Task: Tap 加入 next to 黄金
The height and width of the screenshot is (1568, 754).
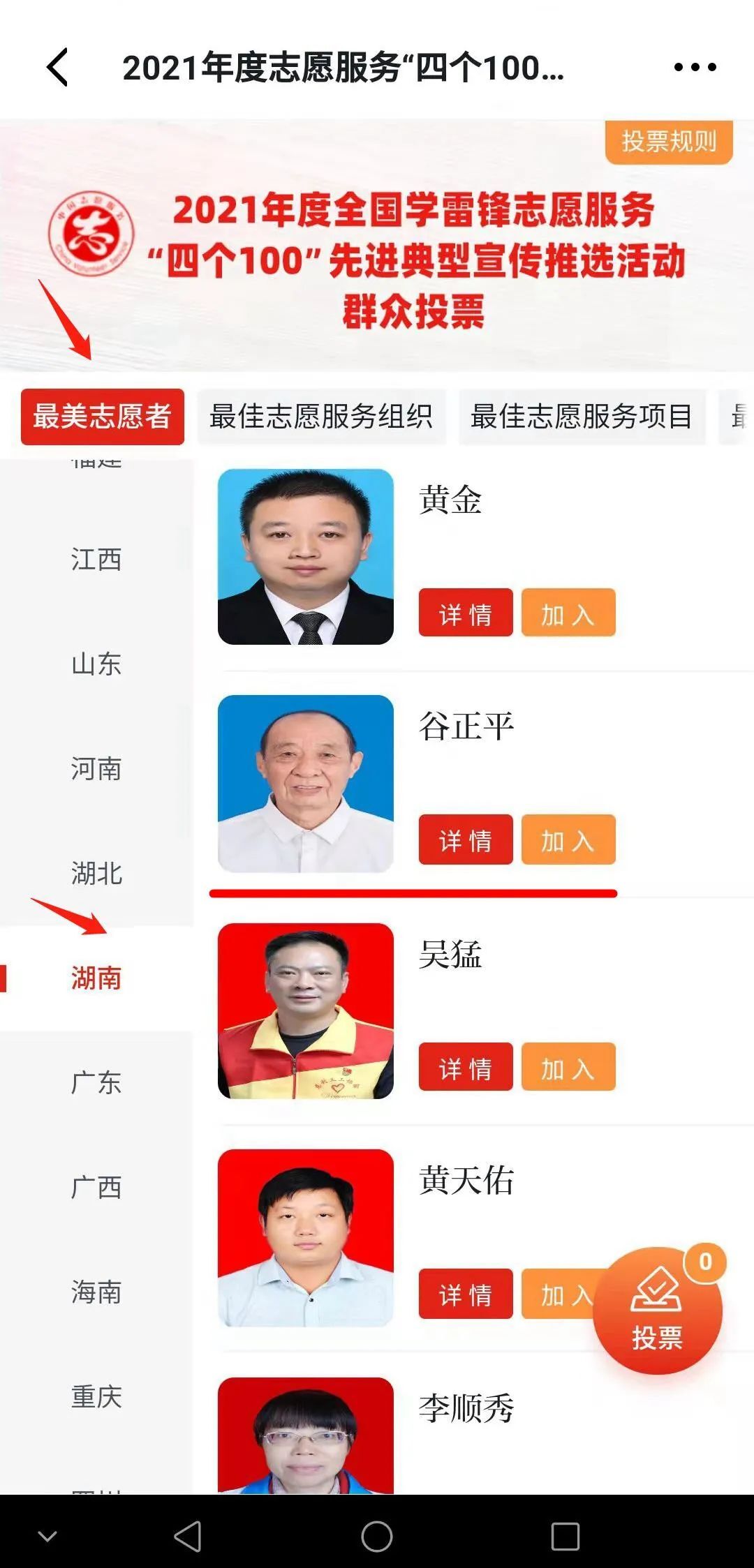Action: point(568,613)
